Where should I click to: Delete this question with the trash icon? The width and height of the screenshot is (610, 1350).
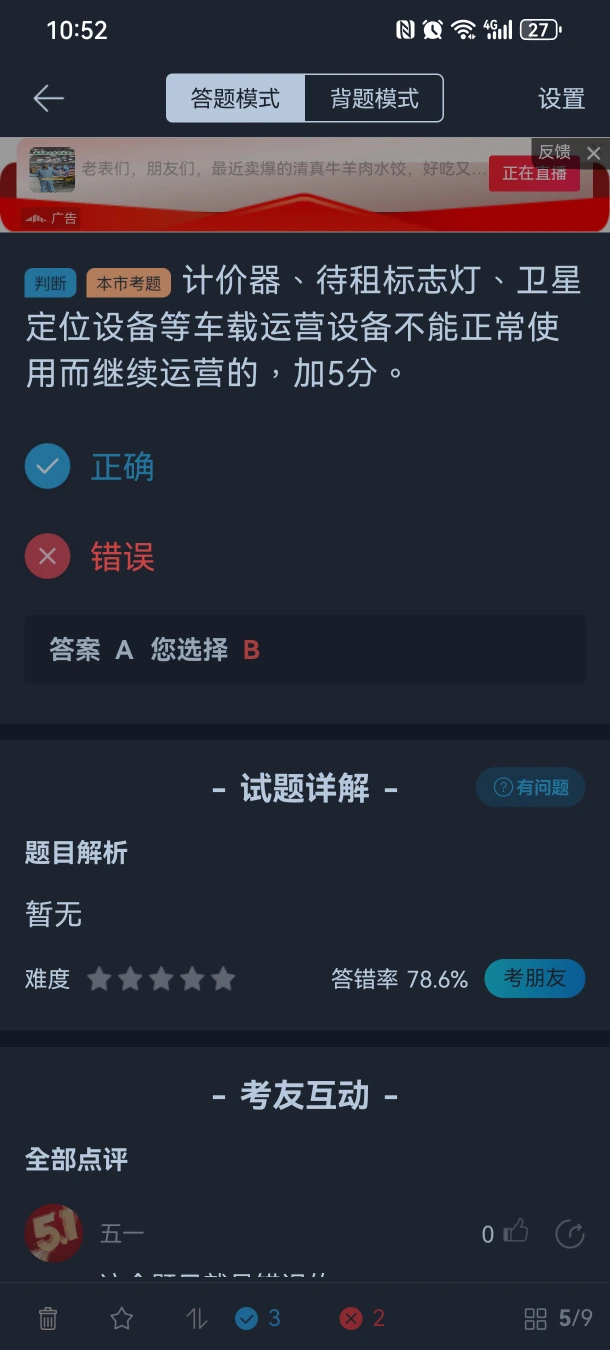click(x=48, y=1319)
